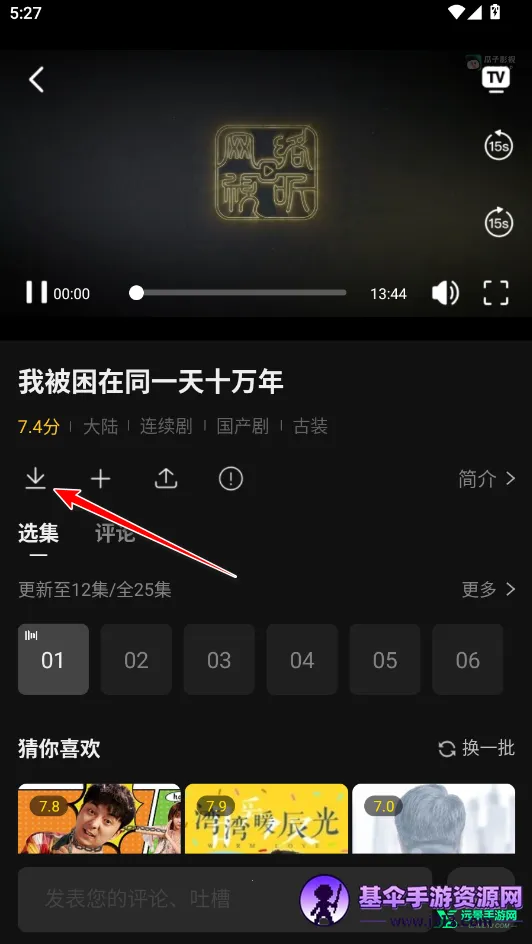This screenshot has width=532, height=944.
Task: Go back from the video player
Action: [37, 79]
